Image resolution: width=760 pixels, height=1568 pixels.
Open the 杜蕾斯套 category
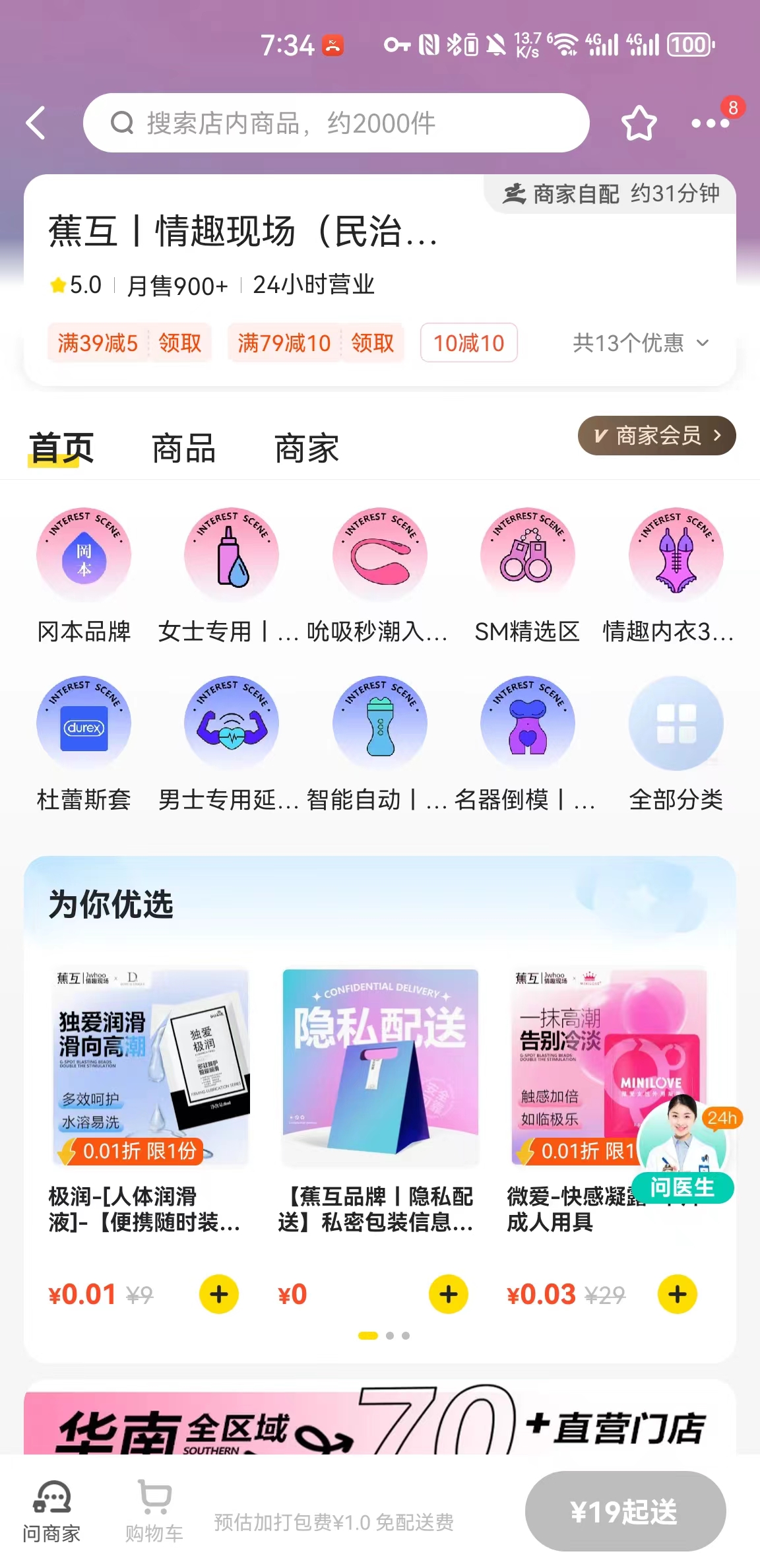point(84,742)
